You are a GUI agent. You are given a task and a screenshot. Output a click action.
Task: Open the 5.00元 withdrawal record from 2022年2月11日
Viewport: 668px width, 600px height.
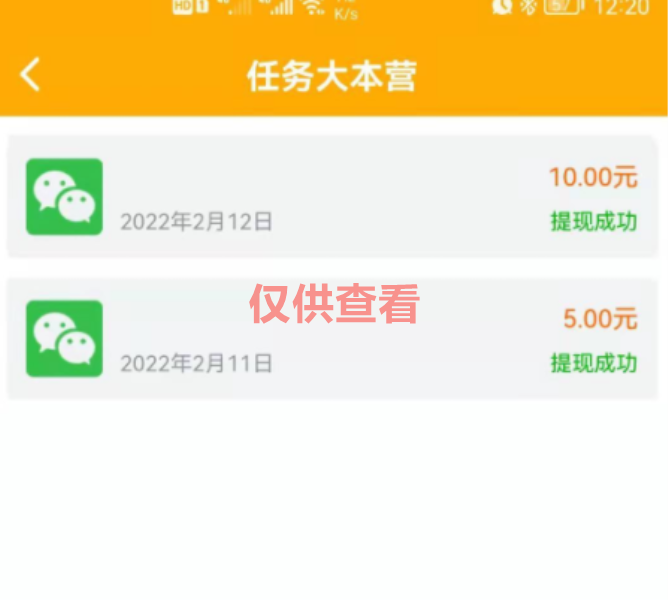tap(333, 339)
